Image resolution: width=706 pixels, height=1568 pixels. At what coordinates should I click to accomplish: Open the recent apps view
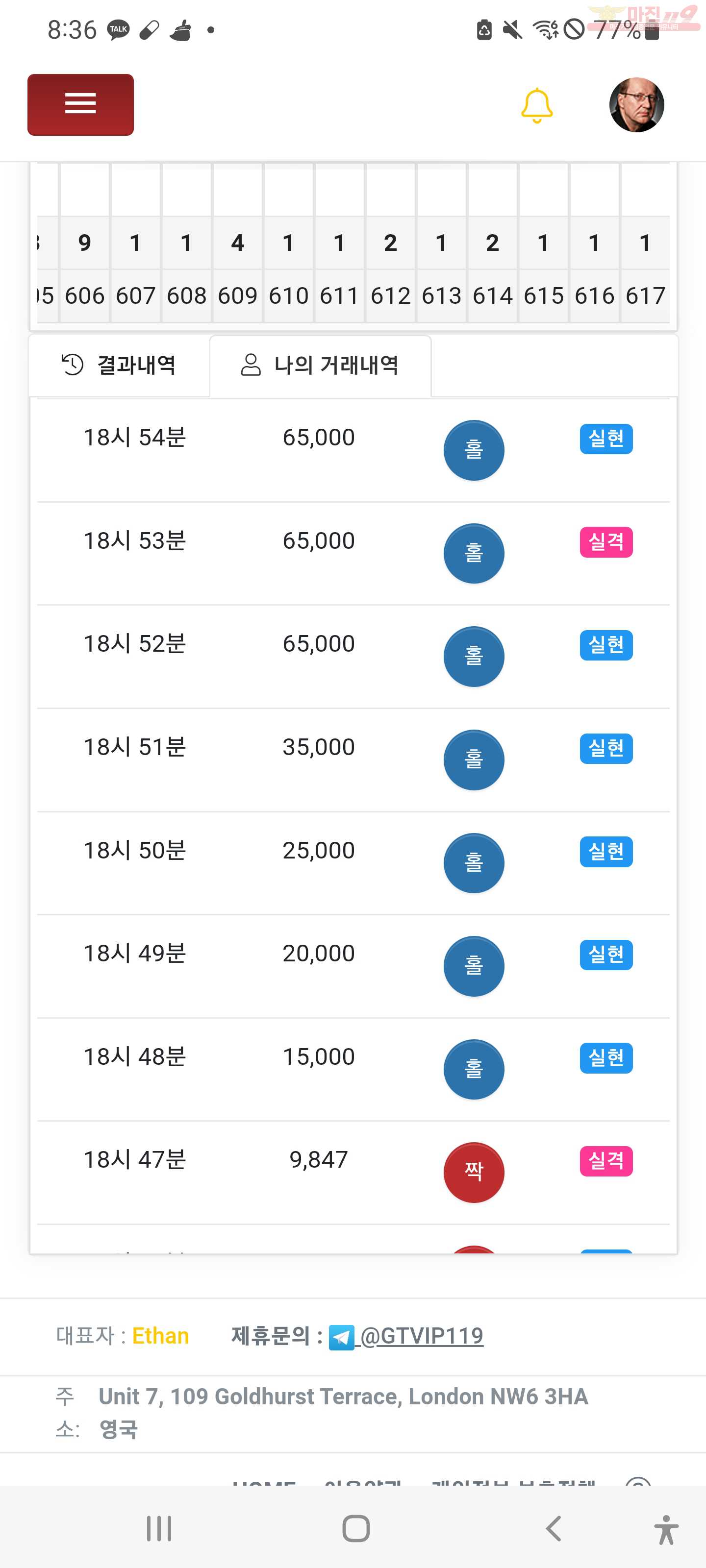pyautogui.click(x=159, y=1528)
